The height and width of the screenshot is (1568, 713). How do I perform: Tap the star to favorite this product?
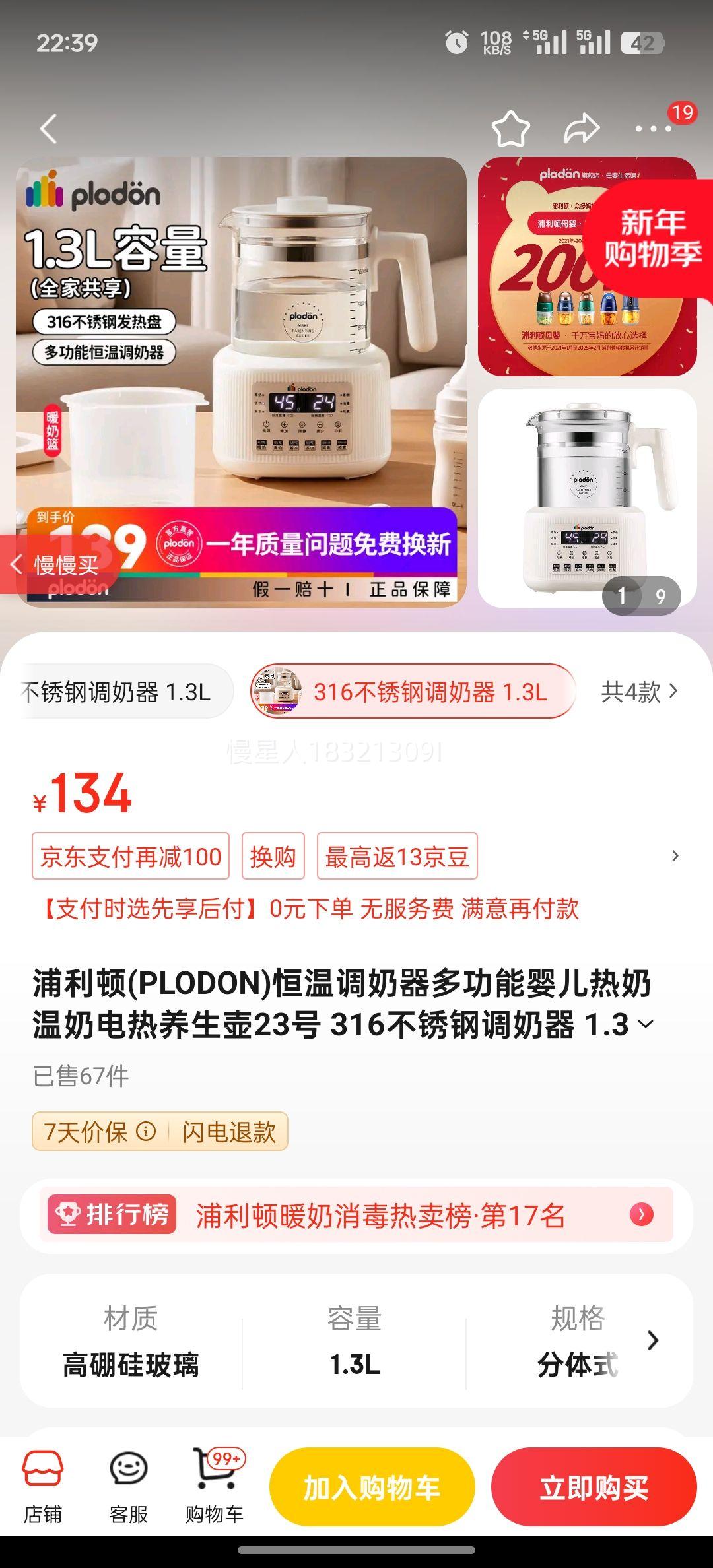(512, 129)
